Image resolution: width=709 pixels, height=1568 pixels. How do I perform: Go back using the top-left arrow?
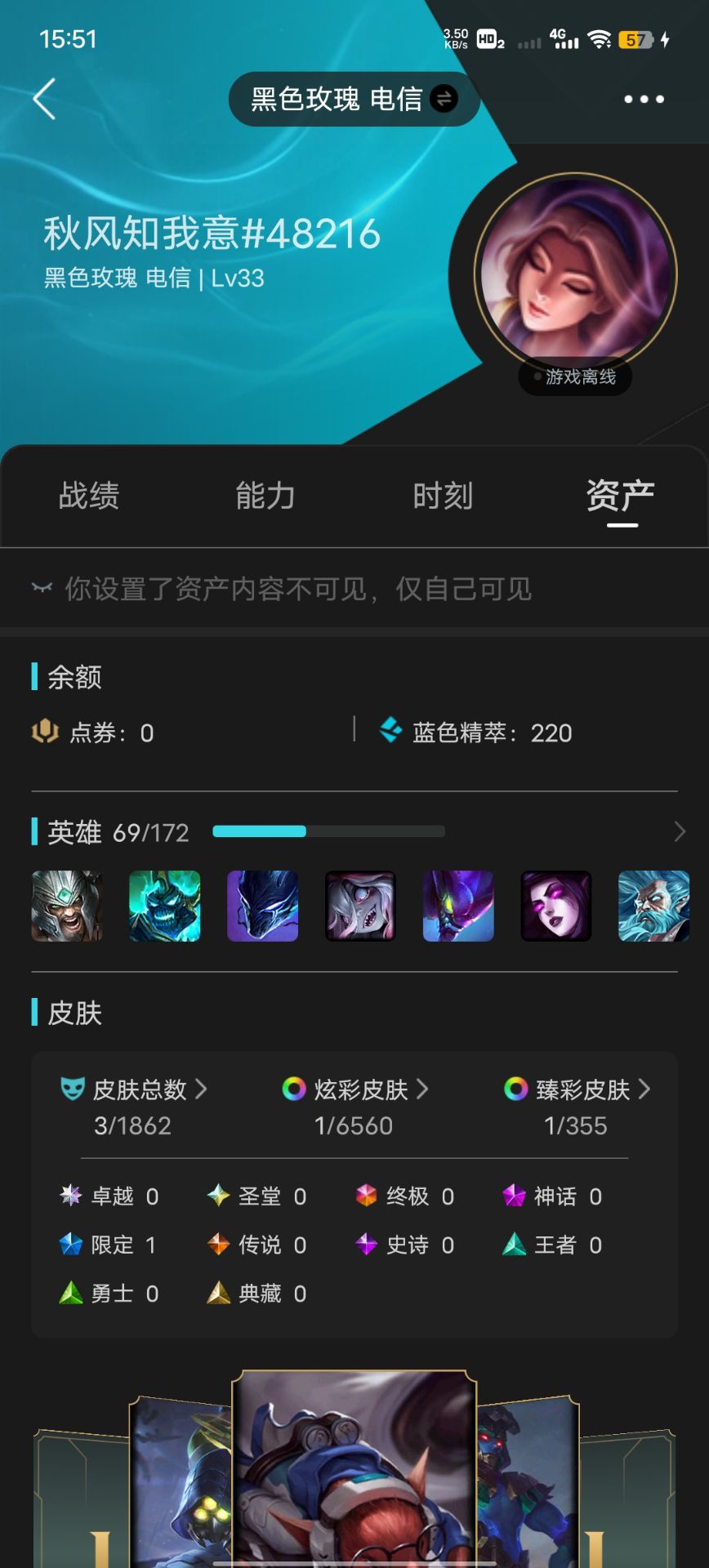(x=45, y=99)
